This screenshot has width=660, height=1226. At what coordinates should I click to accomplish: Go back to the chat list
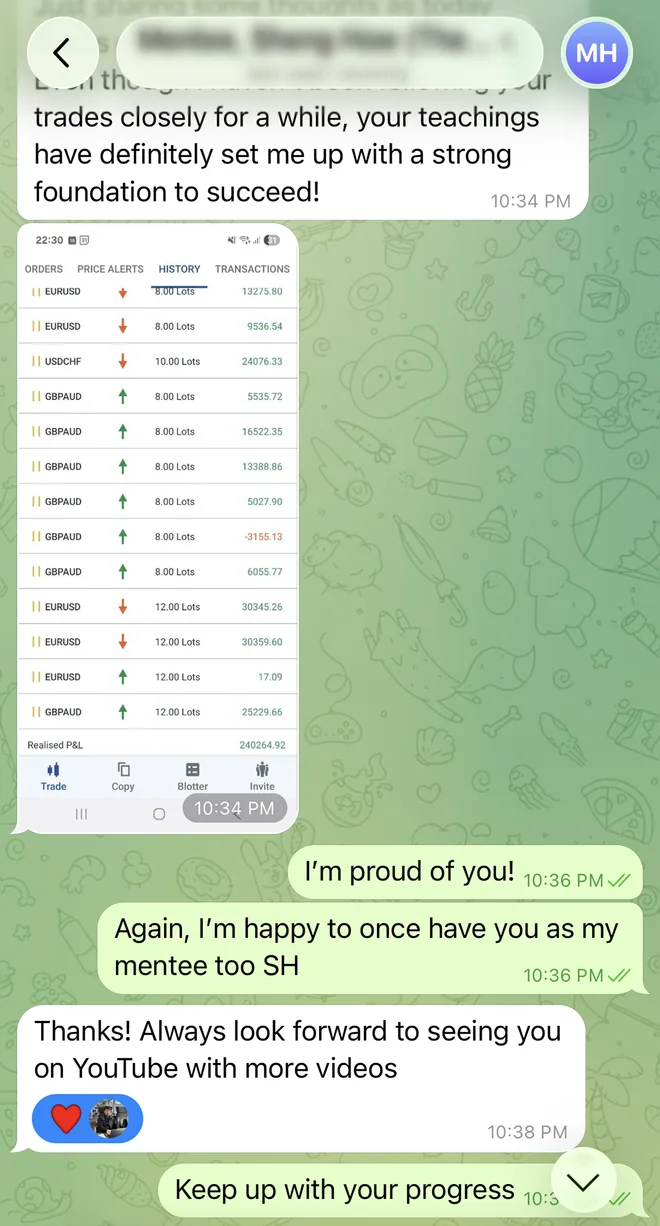click(62, 52)
